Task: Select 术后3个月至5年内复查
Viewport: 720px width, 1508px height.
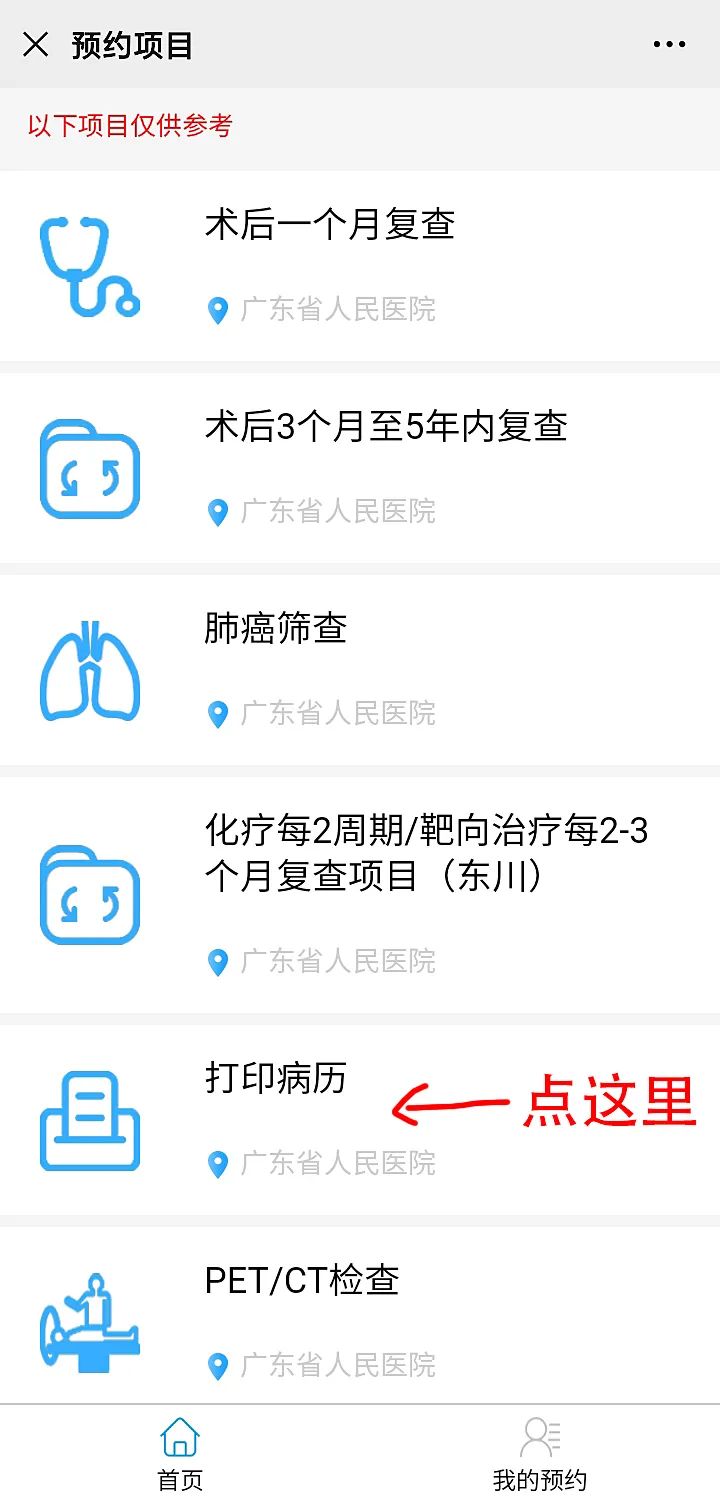Action: (360, 468)
